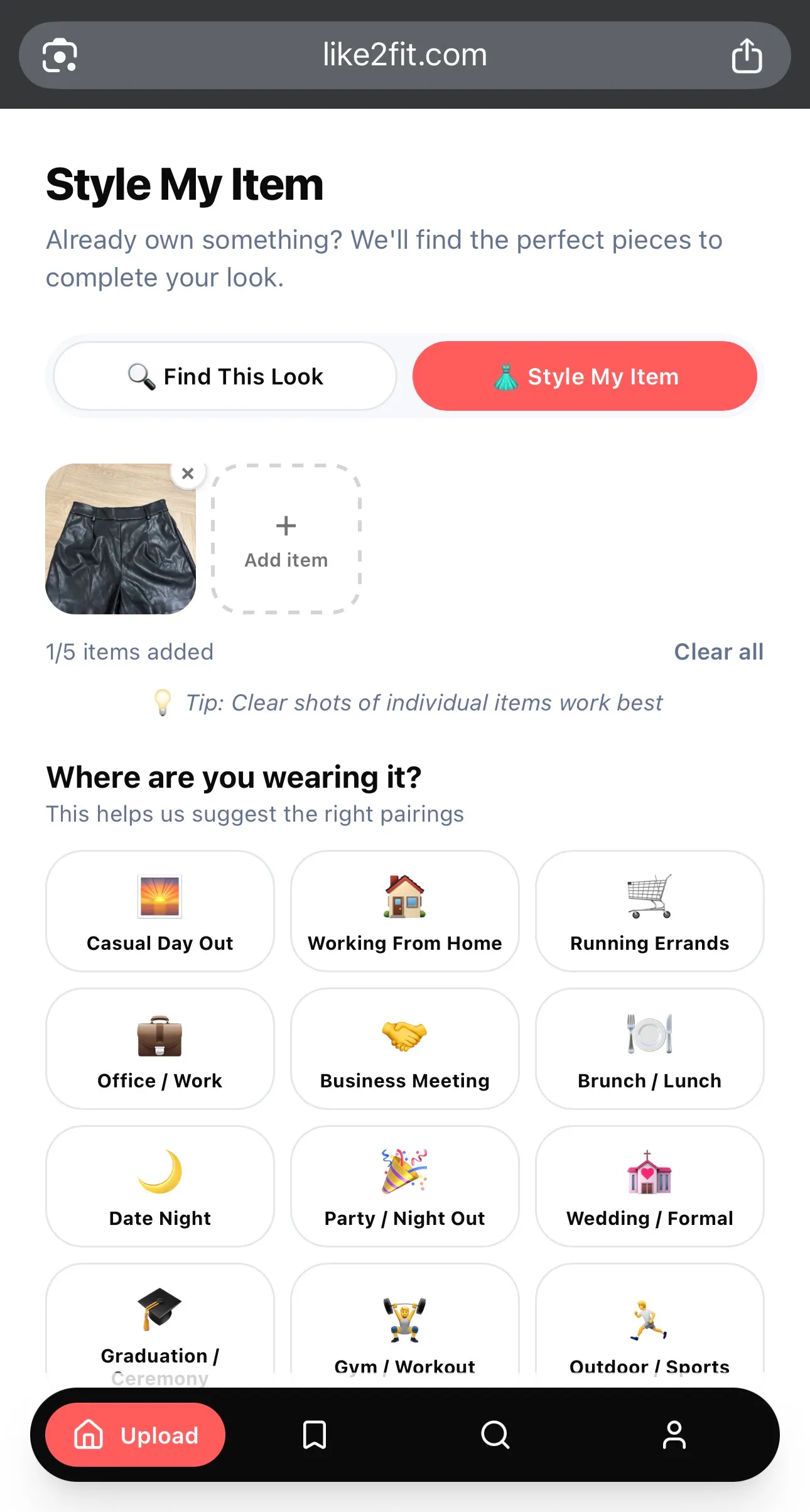The height and width of the screenshot is (1512, 810).
Task: Go to the profile tab
Action: (x=674, y=1435)
